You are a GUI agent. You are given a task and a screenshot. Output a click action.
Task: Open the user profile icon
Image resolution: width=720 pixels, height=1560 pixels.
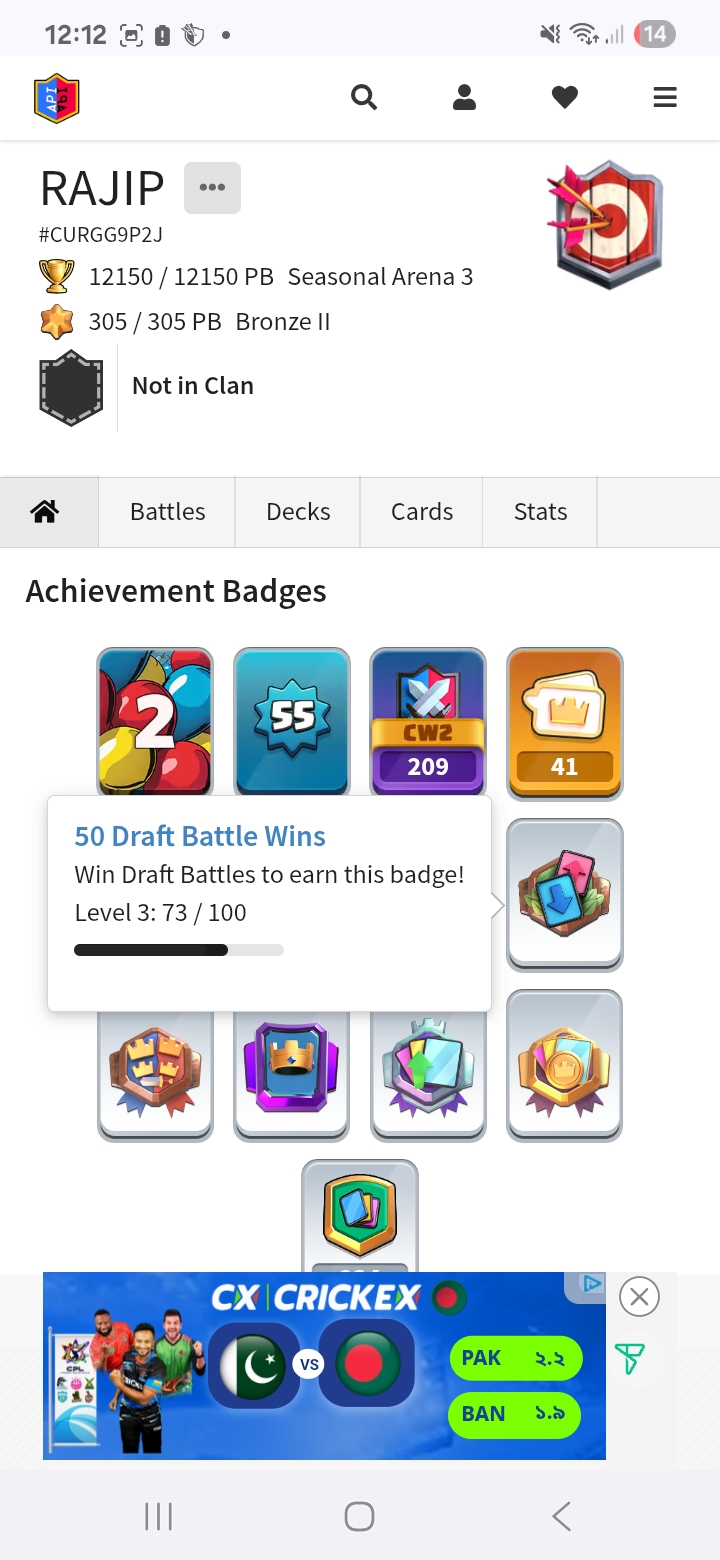coord(464,97)
